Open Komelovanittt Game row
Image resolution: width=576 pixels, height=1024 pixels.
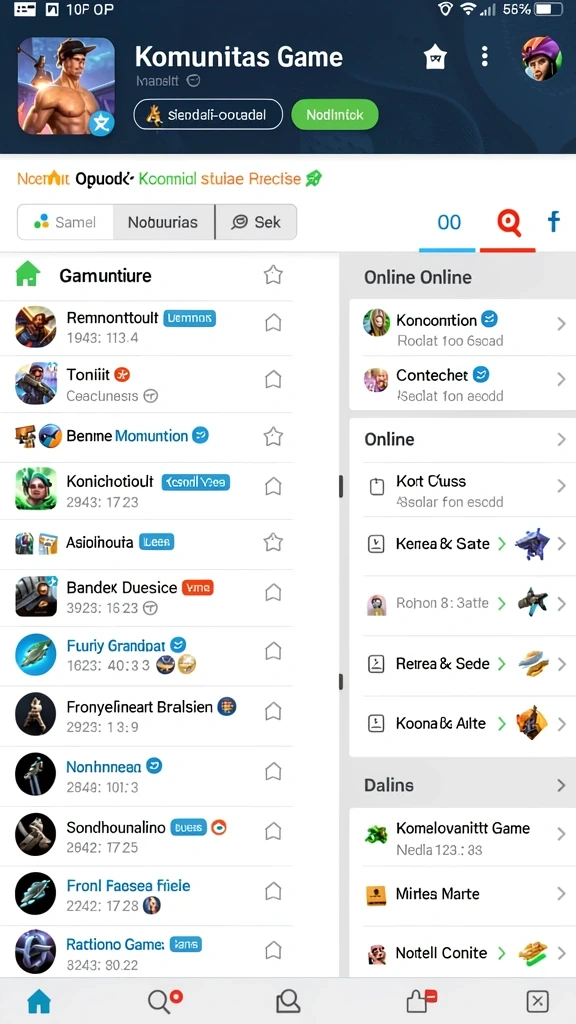click(x=462, y=838)
